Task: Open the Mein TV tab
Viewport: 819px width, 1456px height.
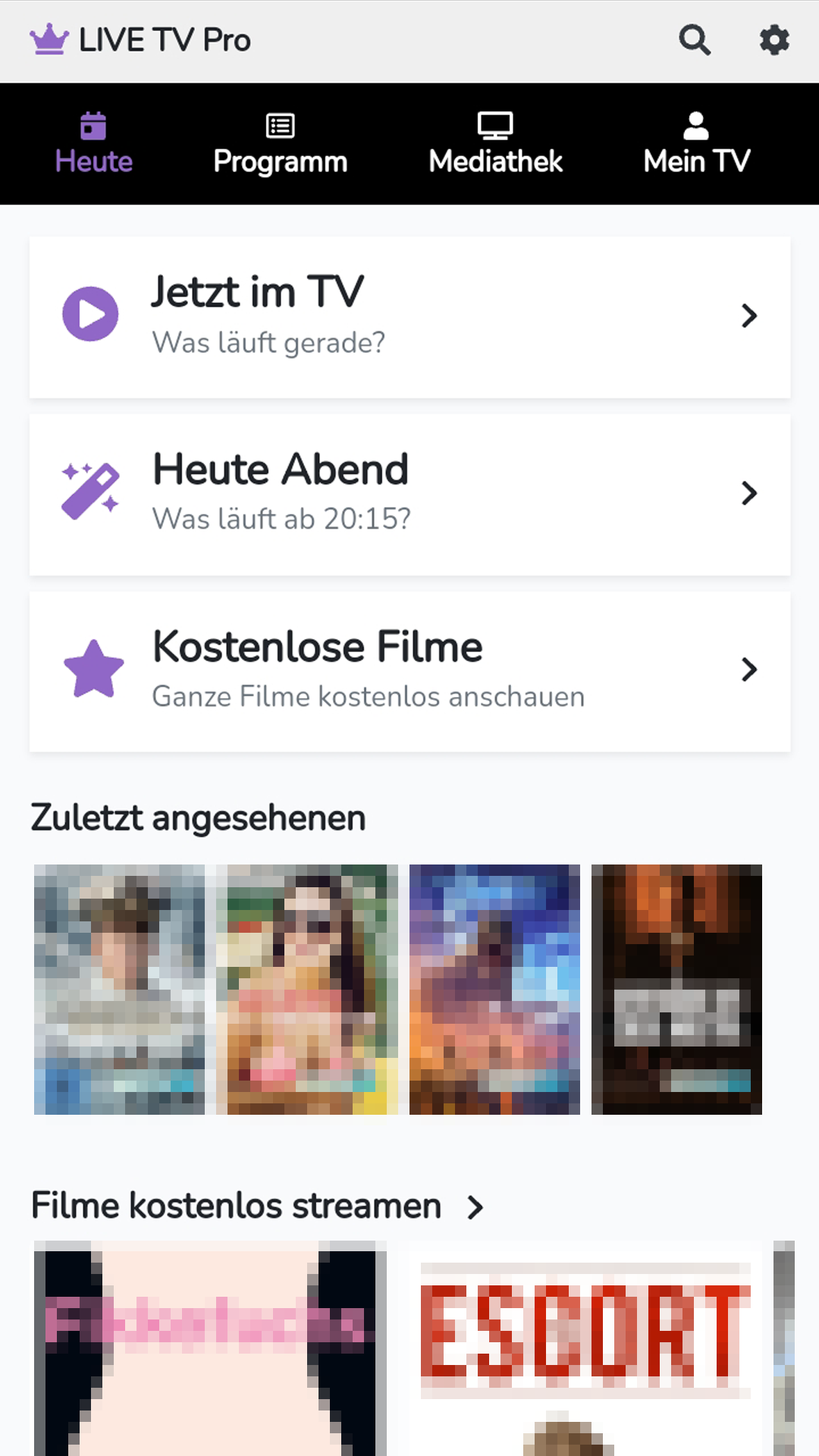Action: tap(696, 144)
